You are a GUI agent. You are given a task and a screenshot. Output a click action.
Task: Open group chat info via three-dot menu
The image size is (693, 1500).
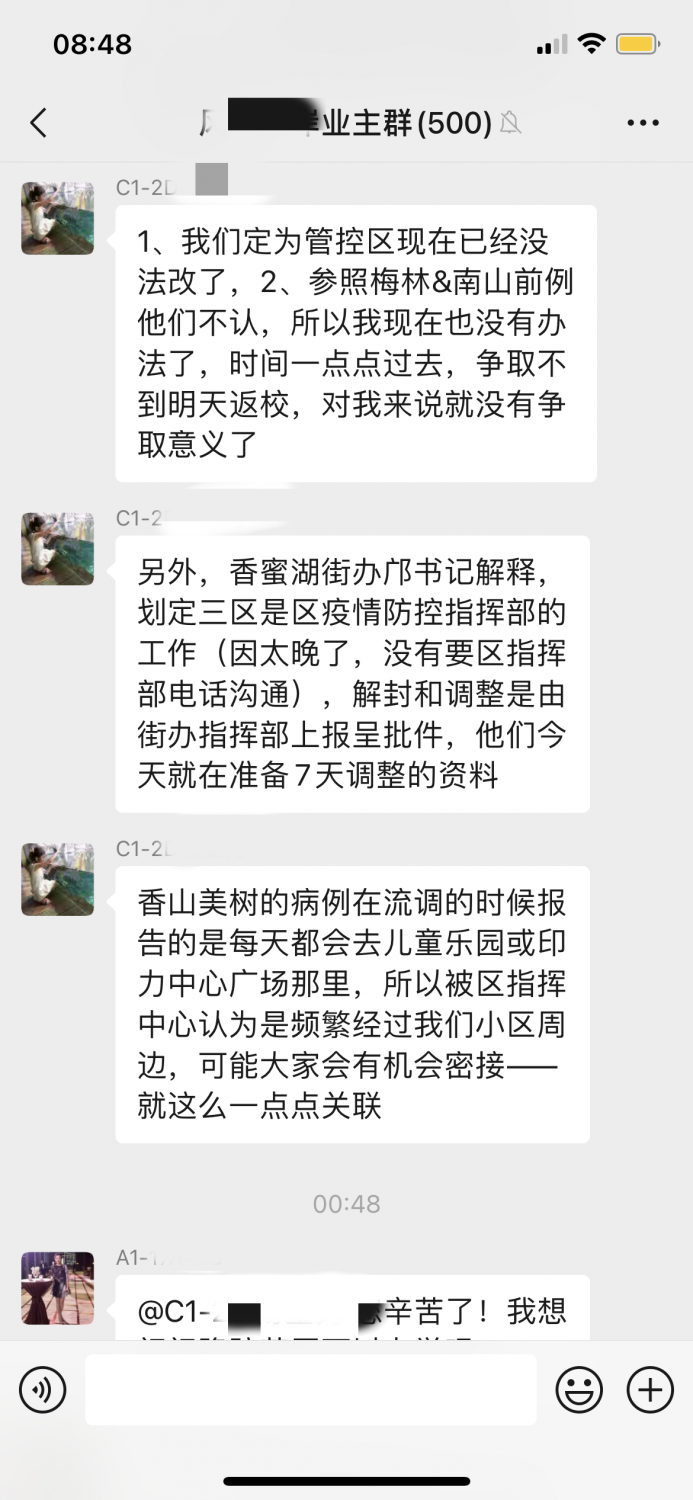(x=643, y=123)
